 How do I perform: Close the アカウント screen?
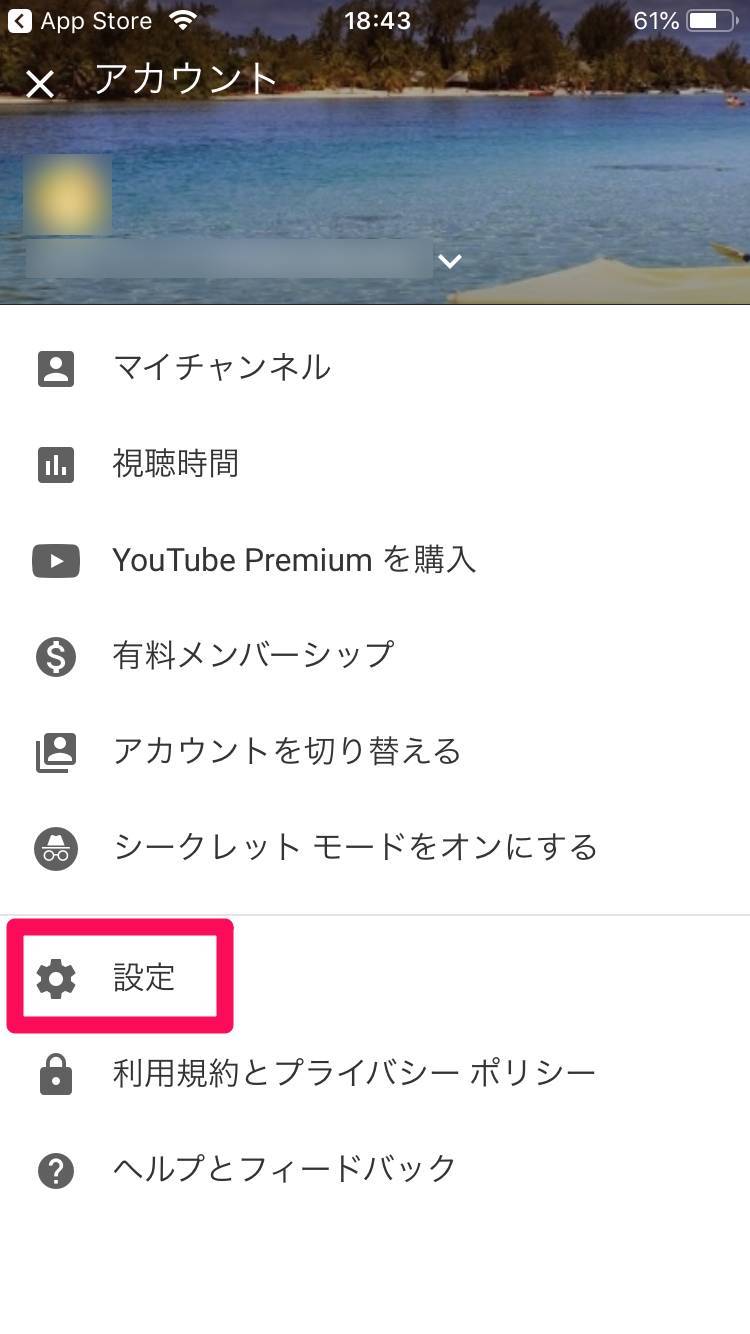(40, 84)
